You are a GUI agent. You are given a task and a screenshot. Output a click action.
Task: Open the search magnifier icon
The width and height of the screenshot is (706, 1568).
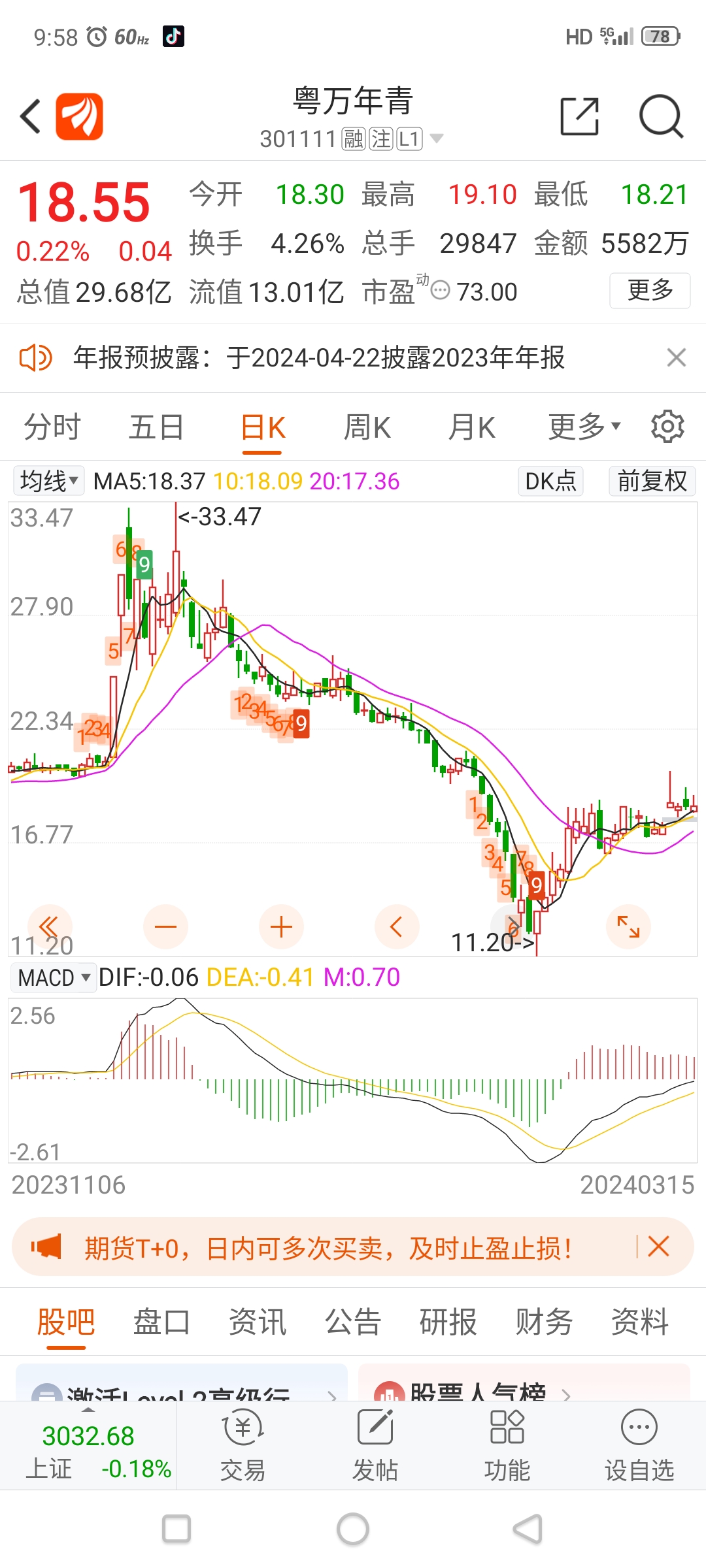661,116
